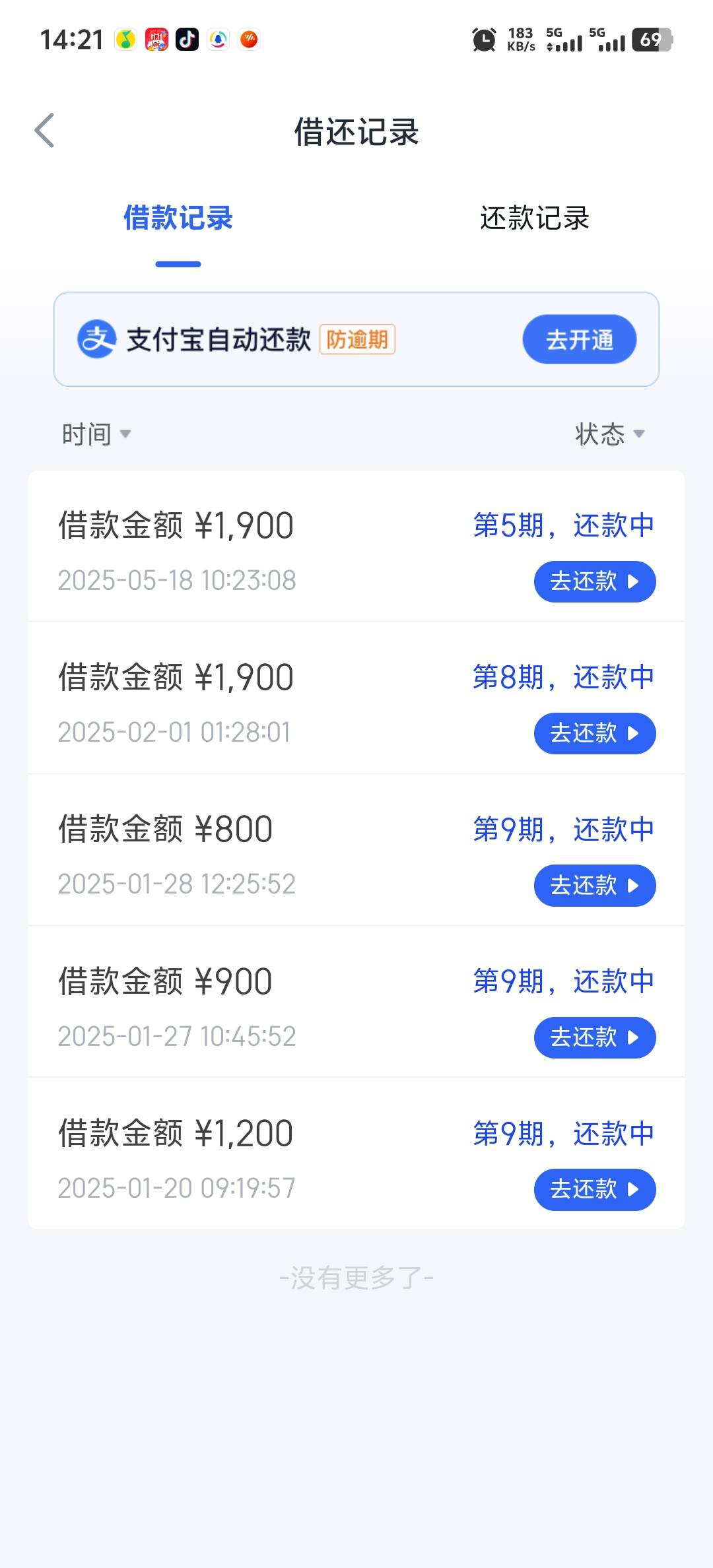Tap 去还款 for the ¥900 loan
The width and height of the screenshot is (713, 1568).
coord(595,1037)
